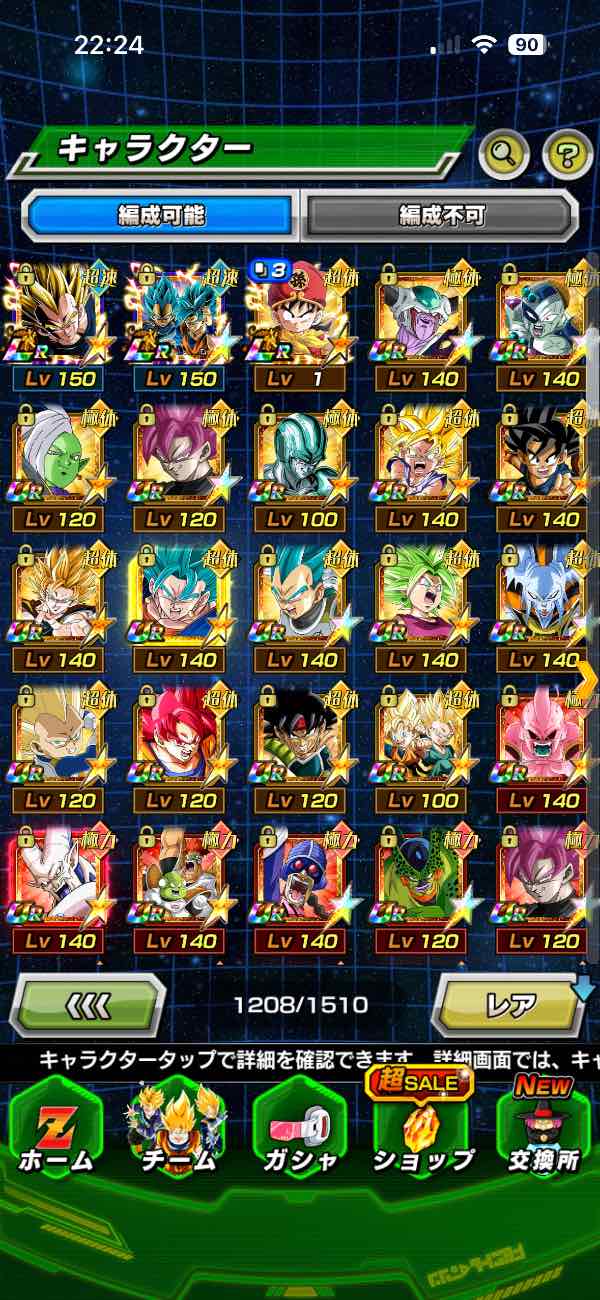
Task: Select the metallic Cooler Lv 100 card
Action: pyautogui.click(x=300, y=460)
